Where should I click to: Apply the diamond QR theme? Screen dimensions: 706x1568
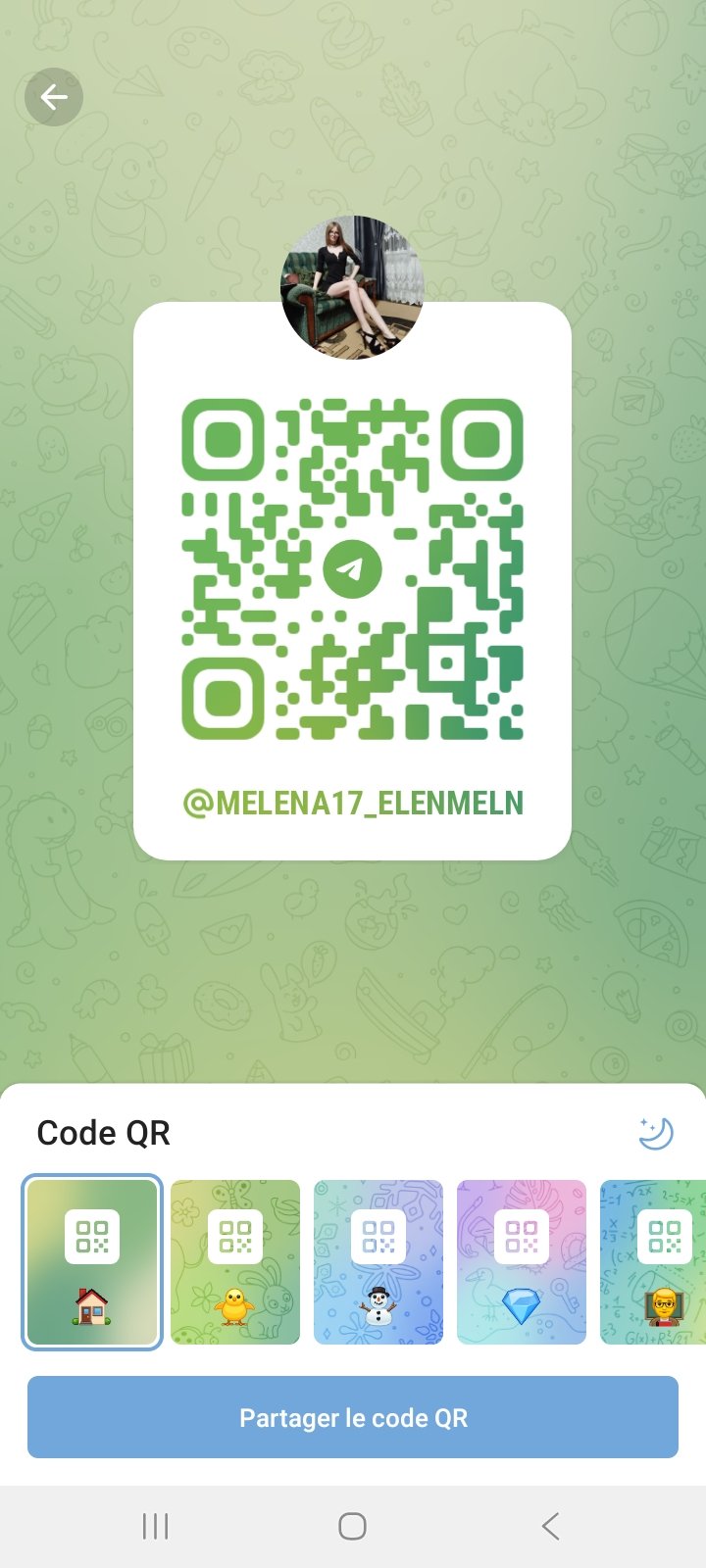(x=522, y=1262)
